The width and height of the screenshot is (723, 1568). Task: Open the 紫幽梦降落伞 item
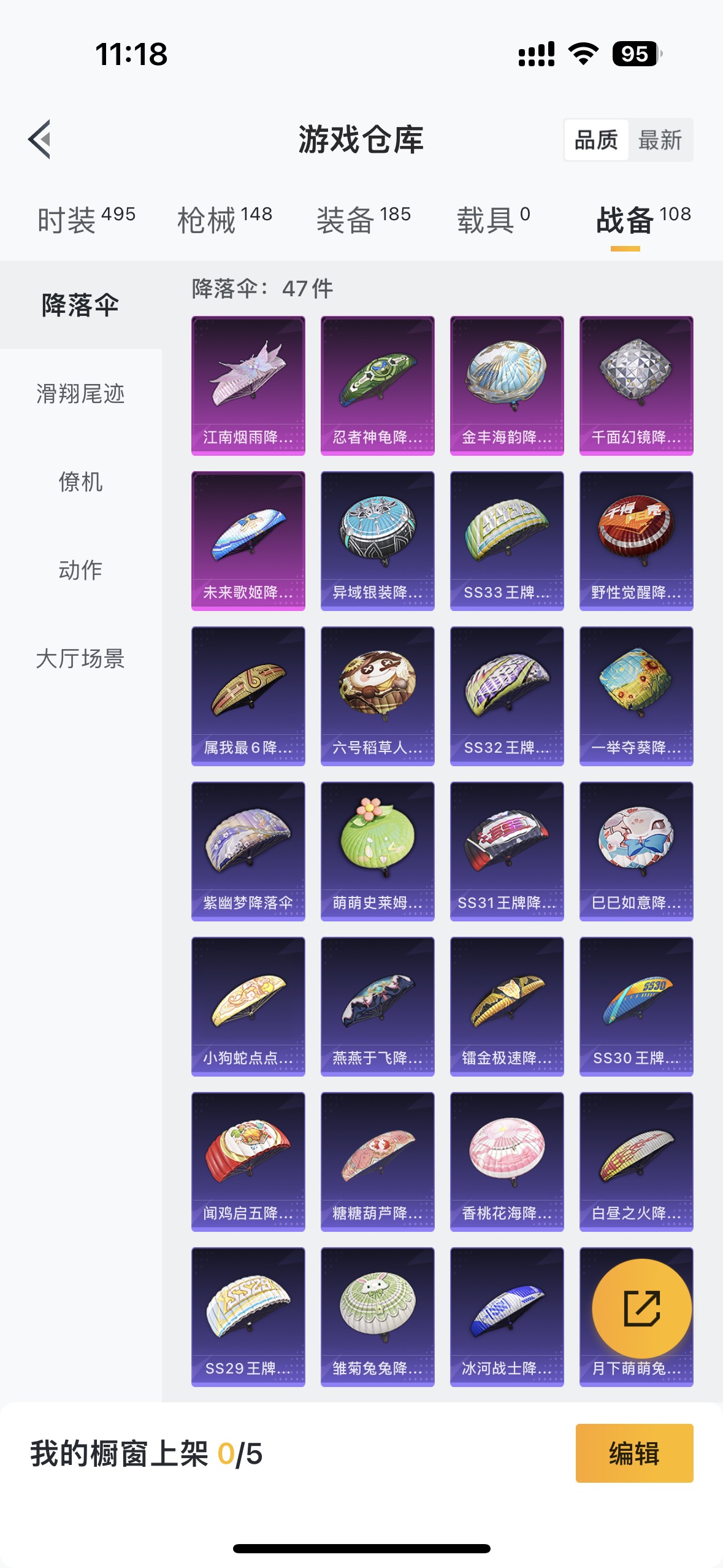tap(248, 851)
